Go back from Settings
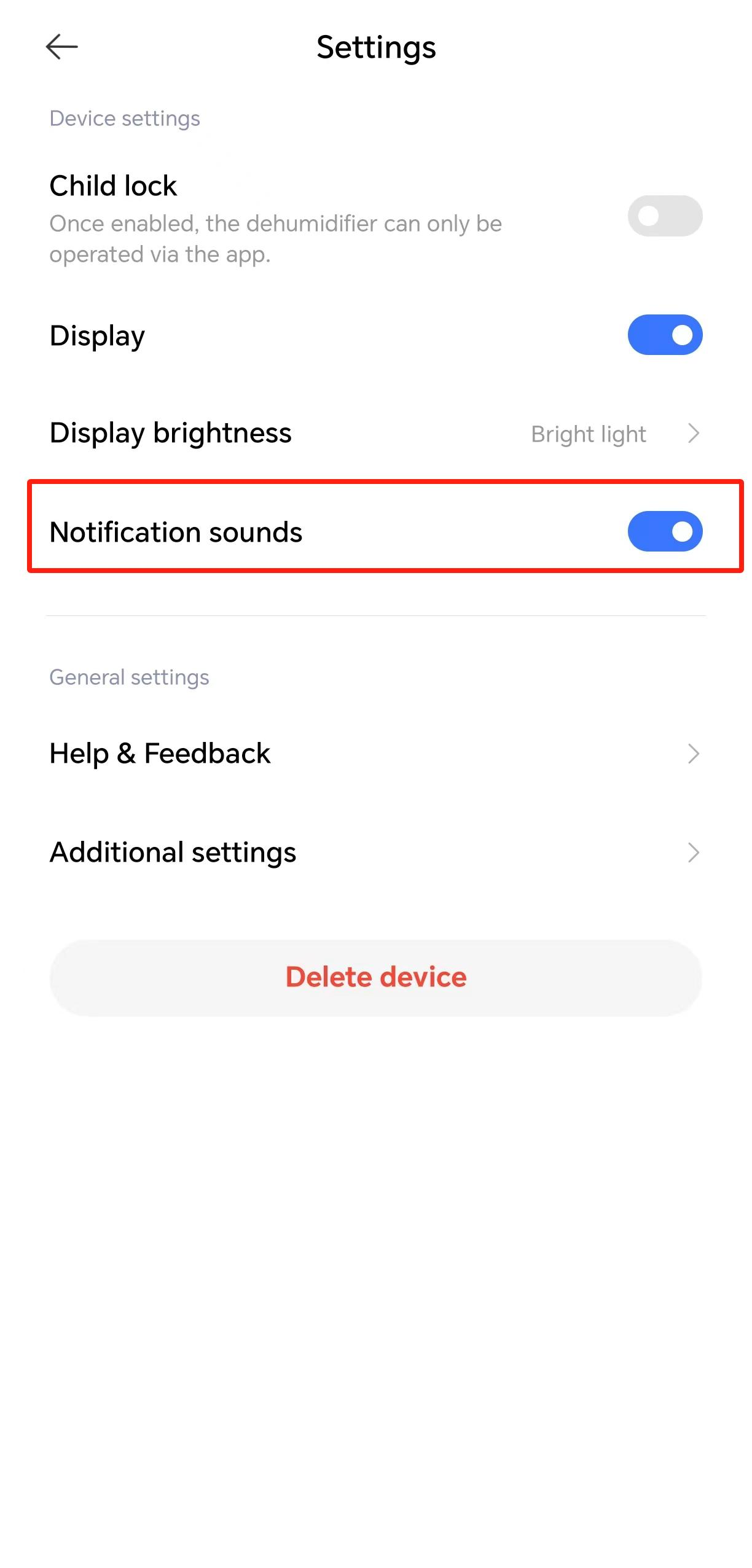The height and width of the screenshot is (1568, 752). [x=61, y=47]
